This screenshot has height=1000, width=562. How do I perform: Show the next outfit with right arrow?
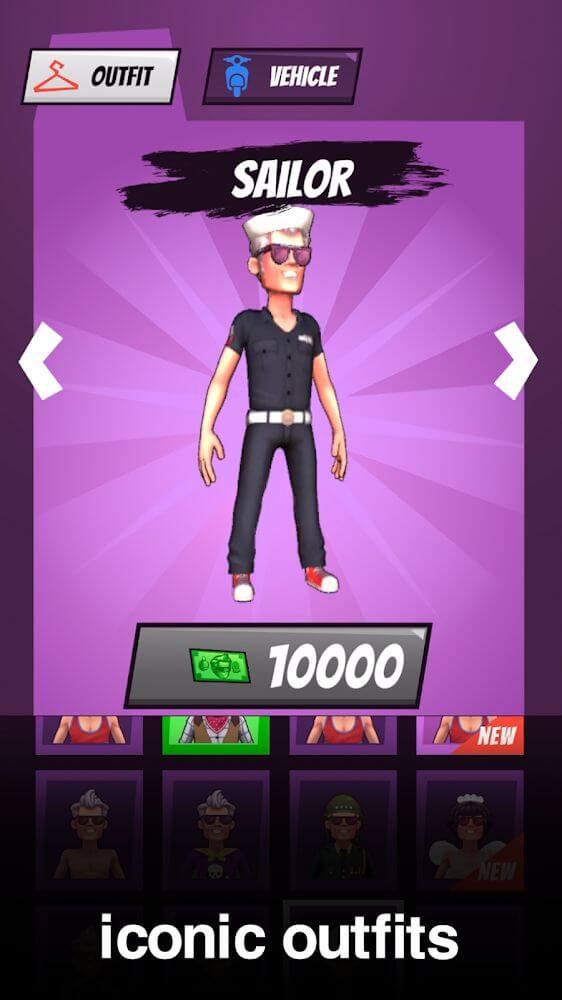(515, 360)
